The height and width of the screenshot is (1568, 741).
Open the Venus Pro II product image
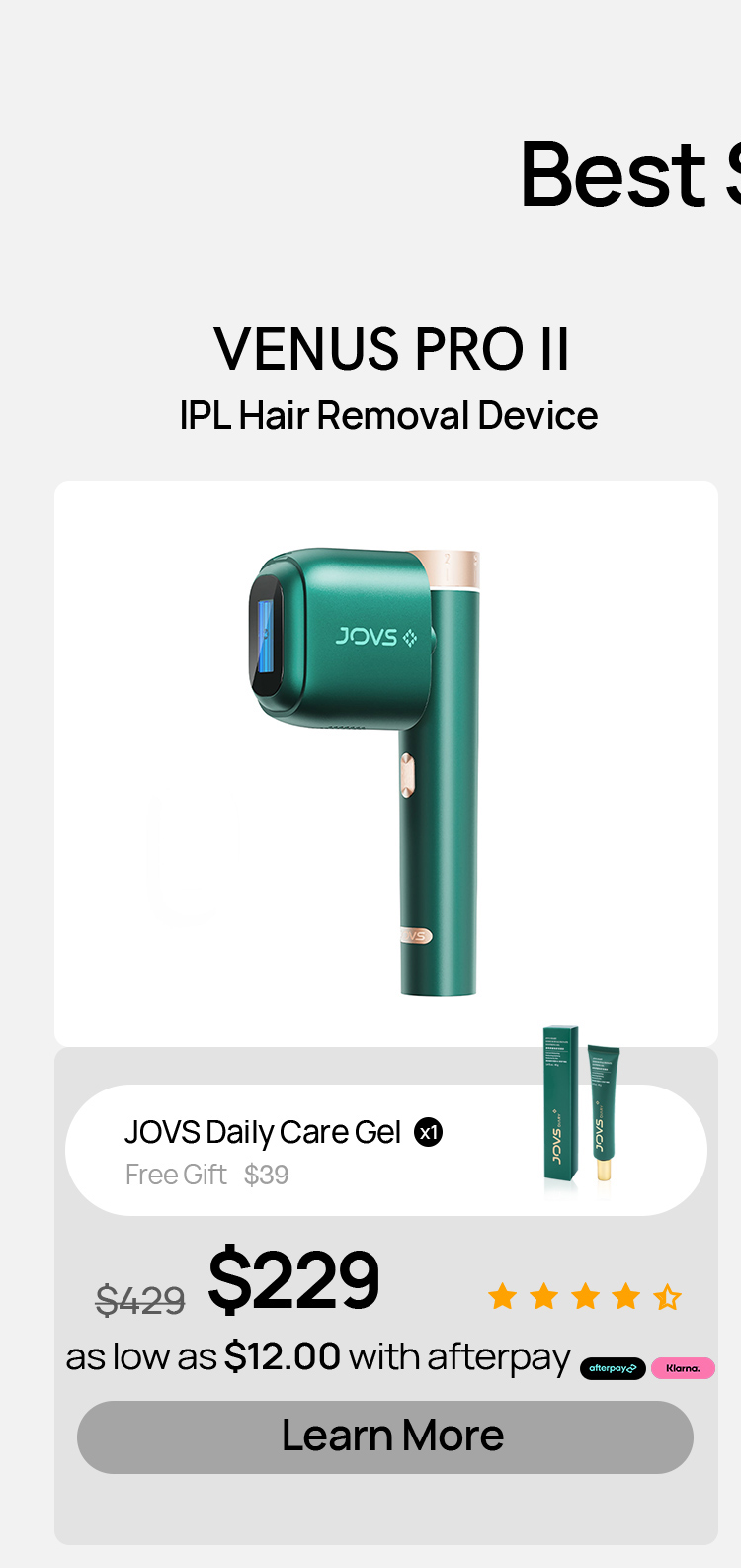click(385, 763)
